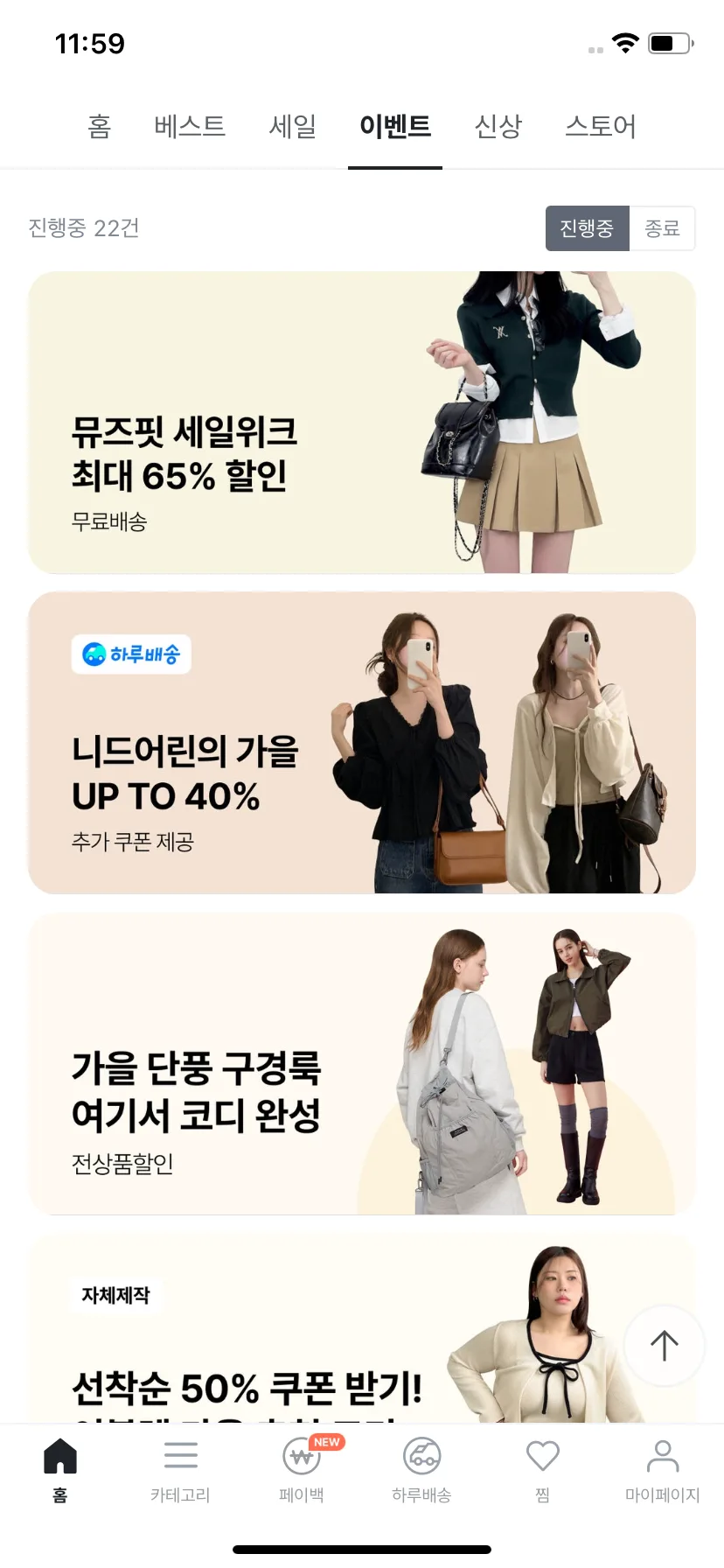View the 찜 wishlist
Image resolution: width=724 pixels, height=1568 pixels.
point(542,1470)
